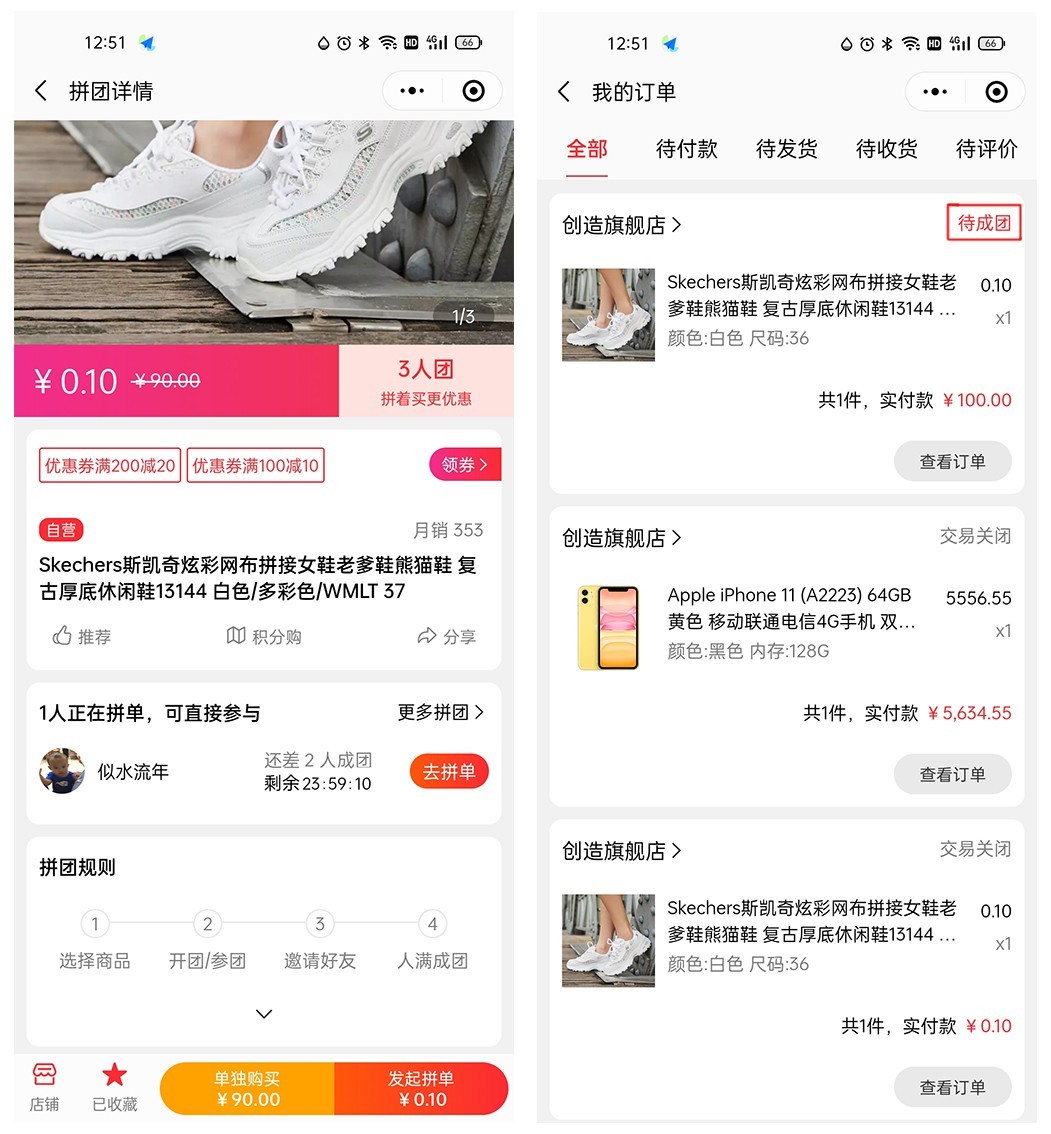Toggle the 已收藏 star
The height and width of the screenshot is (1134, 1051).
[115, 1087]
